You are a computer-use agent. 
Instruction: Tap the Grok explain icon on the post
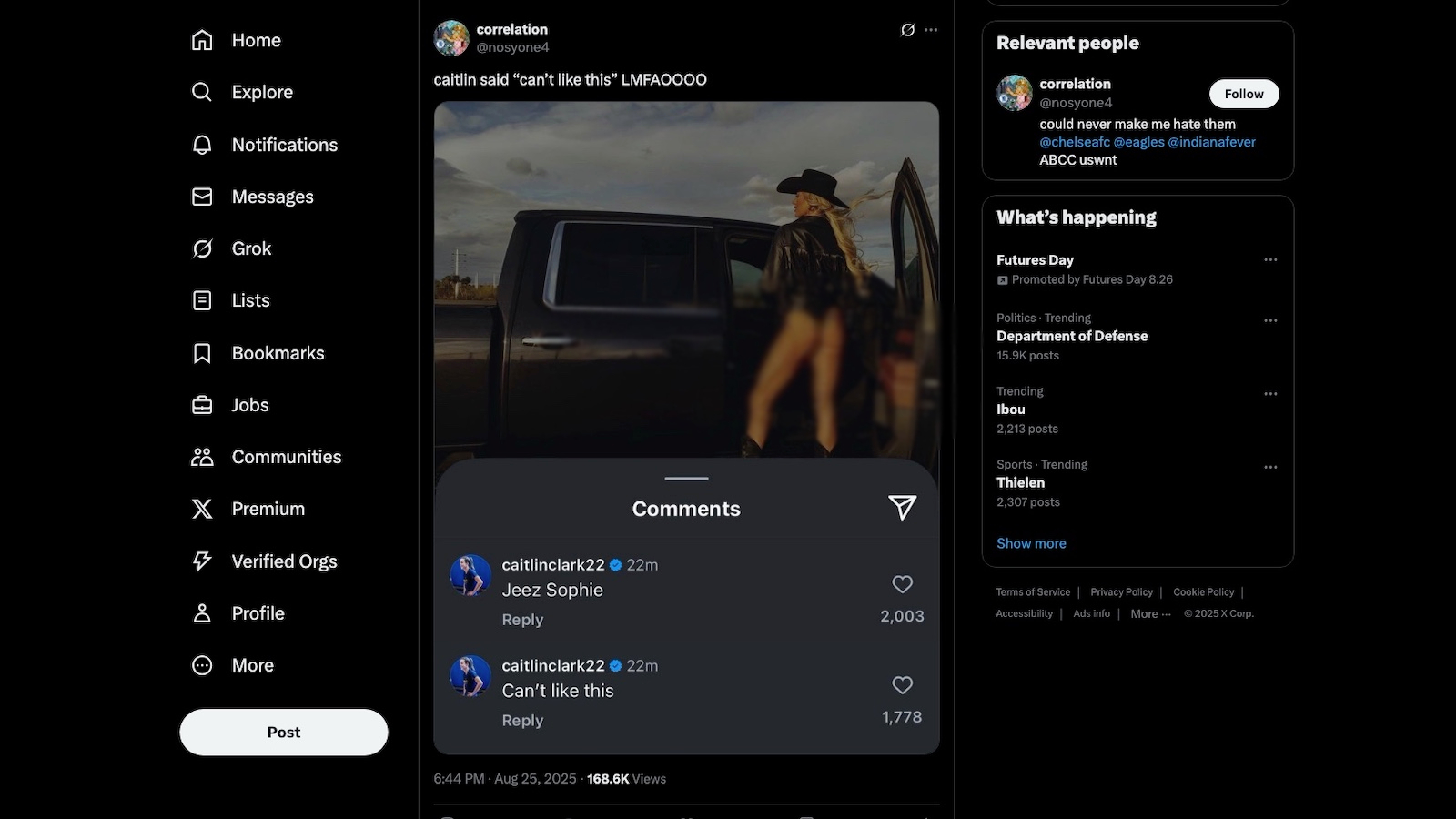[907, 30]
